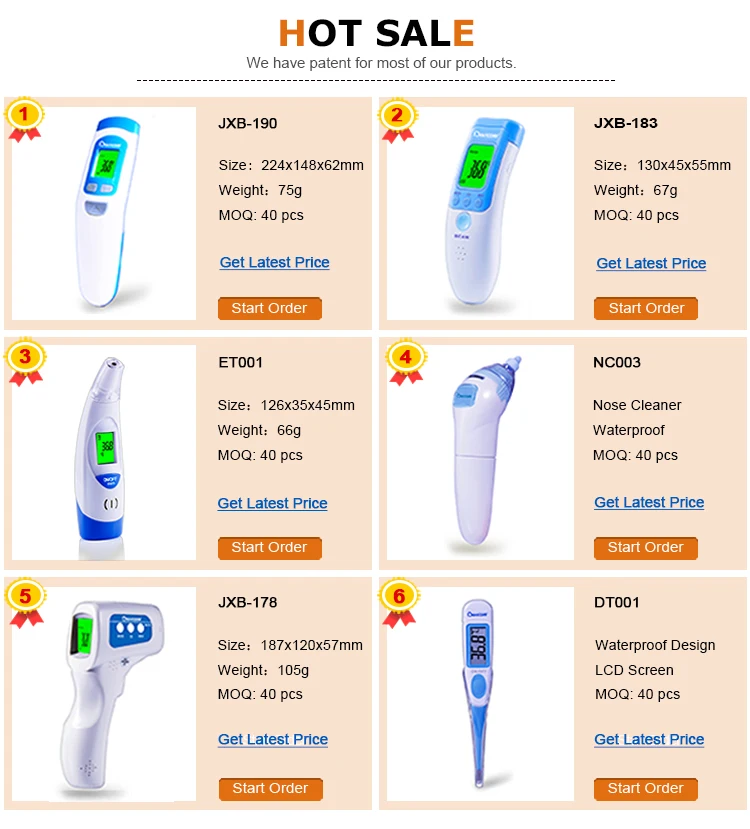Open Get Latest Price for DT001
Viewport: 750px width, 829px height.
pyautogui.click(x=649, y=739)
